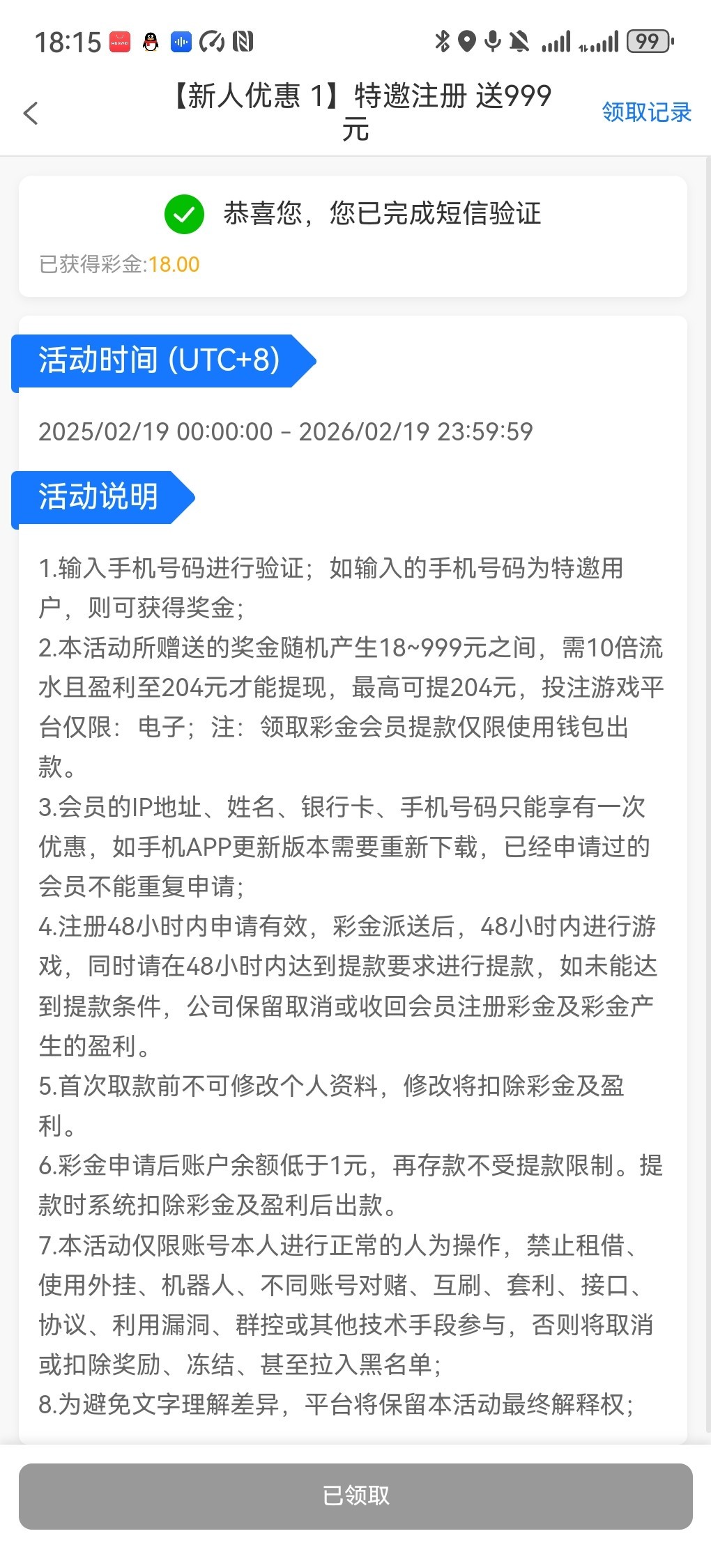
Task: Tap the 已领取 button at the bottom
Action: (355, 1496)
